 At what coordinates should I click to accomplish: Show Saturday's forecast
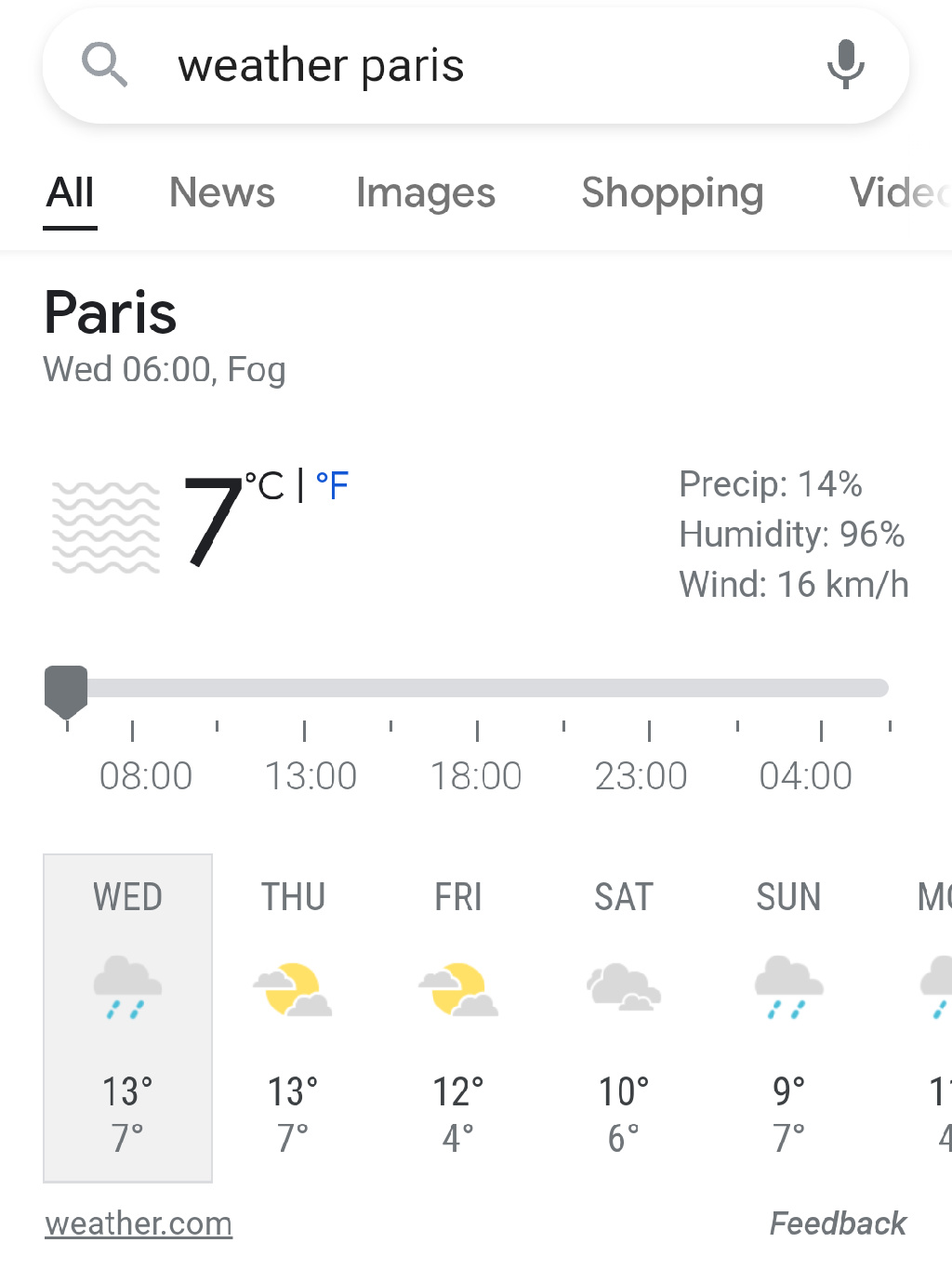624,1017
